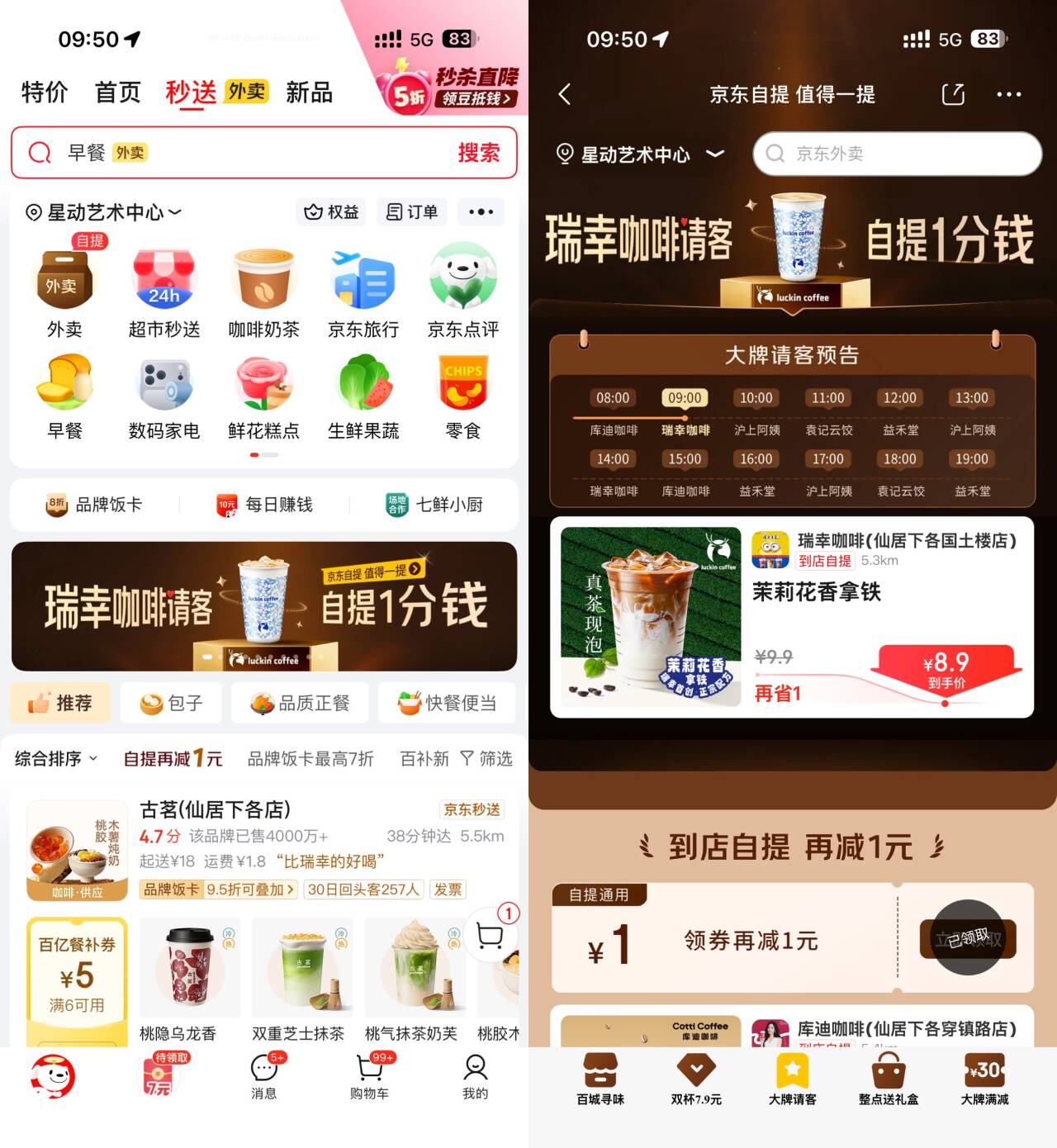Screen dimensions: 1057x1148
Task: Select the 包子 food chip
Action: pyautogui.click(x=172, y=703)
